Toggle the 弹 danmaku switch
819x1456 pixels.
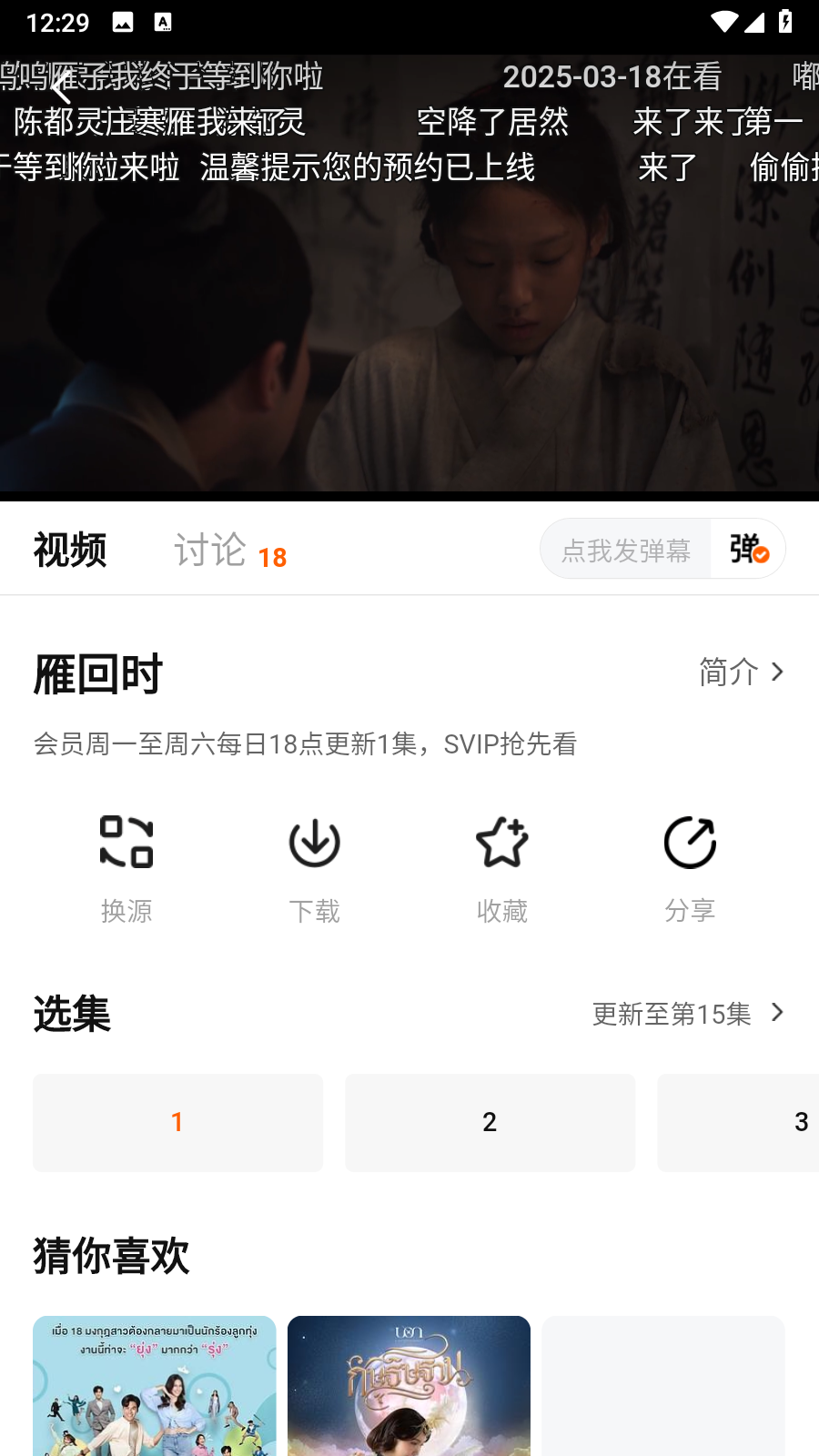(x=749, y=550)
